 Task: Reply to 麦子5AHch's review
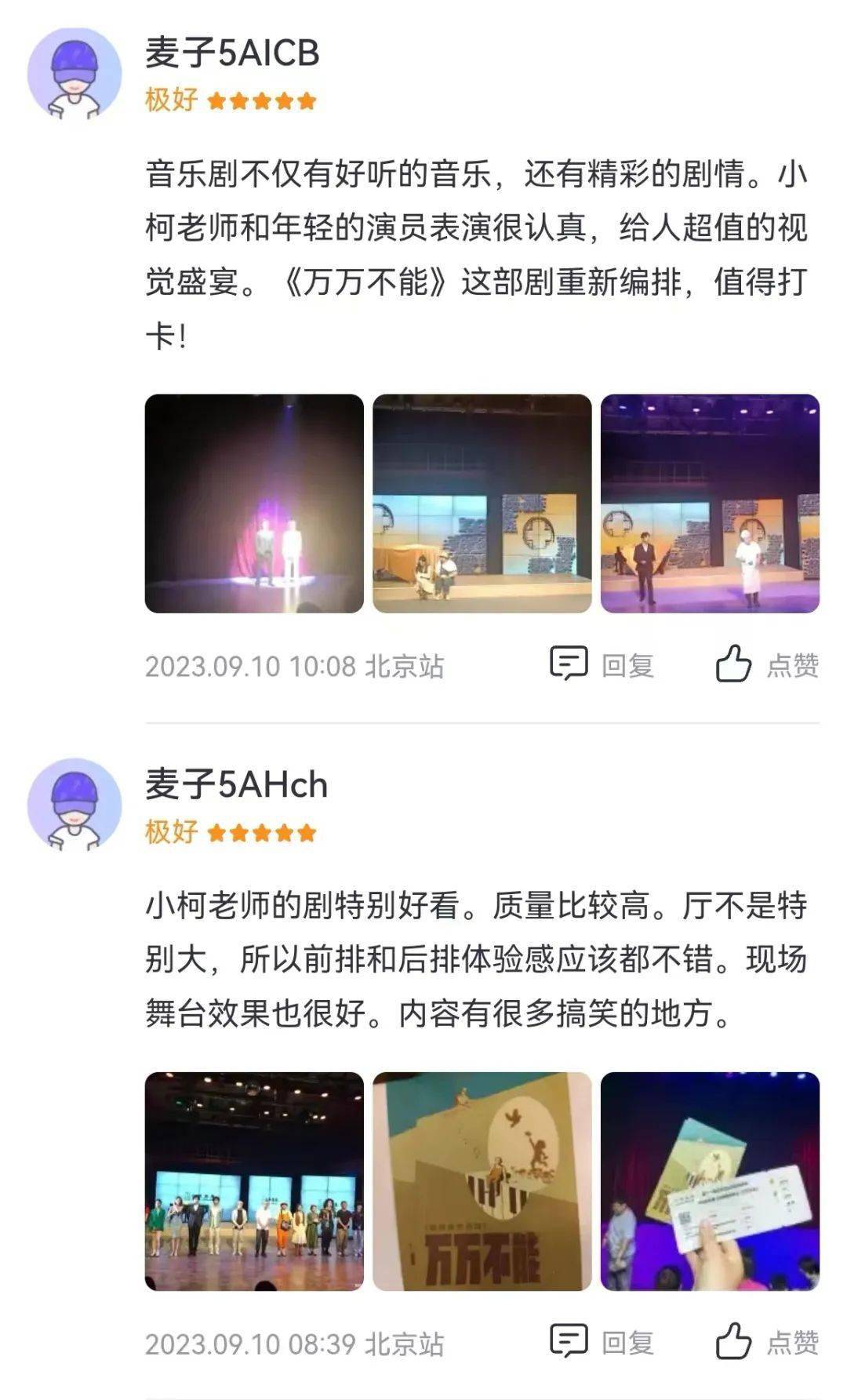(602, 1342)
